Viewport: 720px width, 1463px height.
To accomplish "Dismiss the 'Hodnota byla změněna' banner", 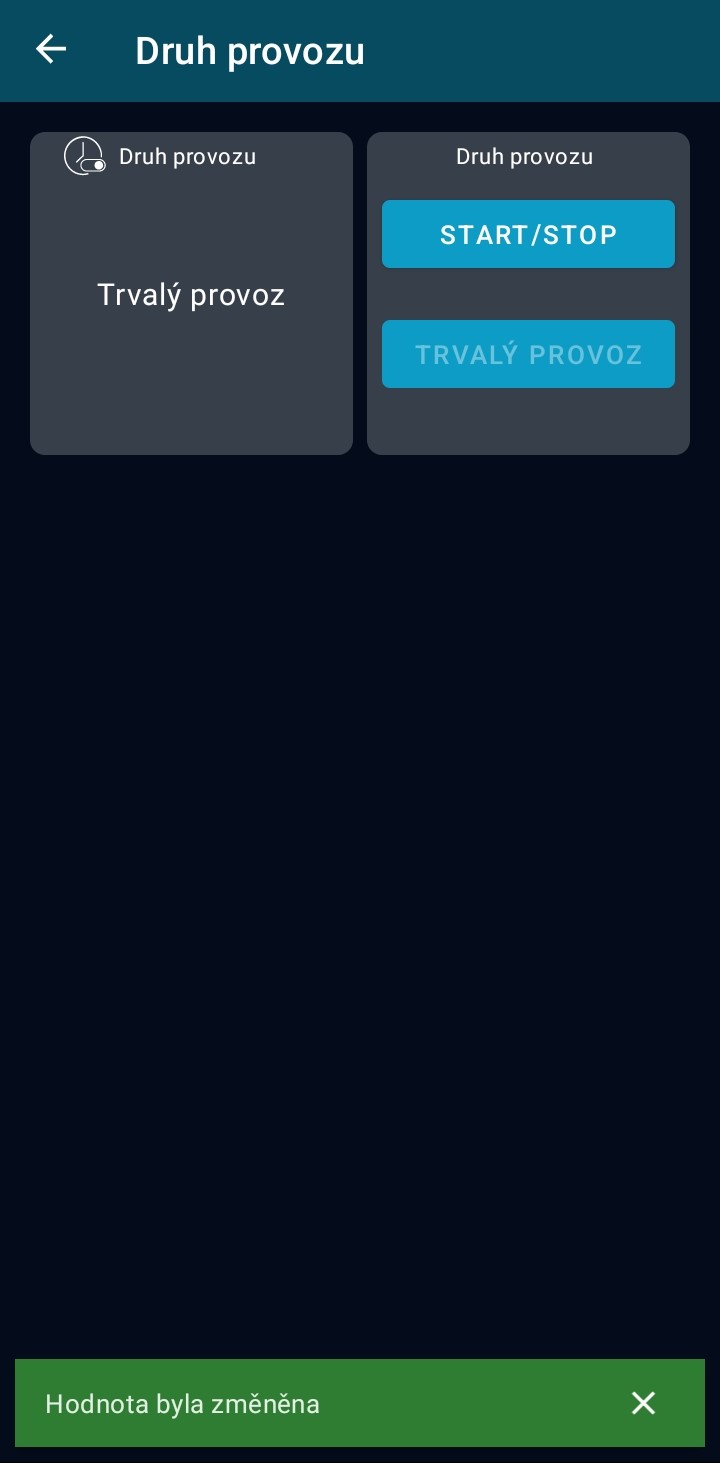I will click(x=643, y=1403).
